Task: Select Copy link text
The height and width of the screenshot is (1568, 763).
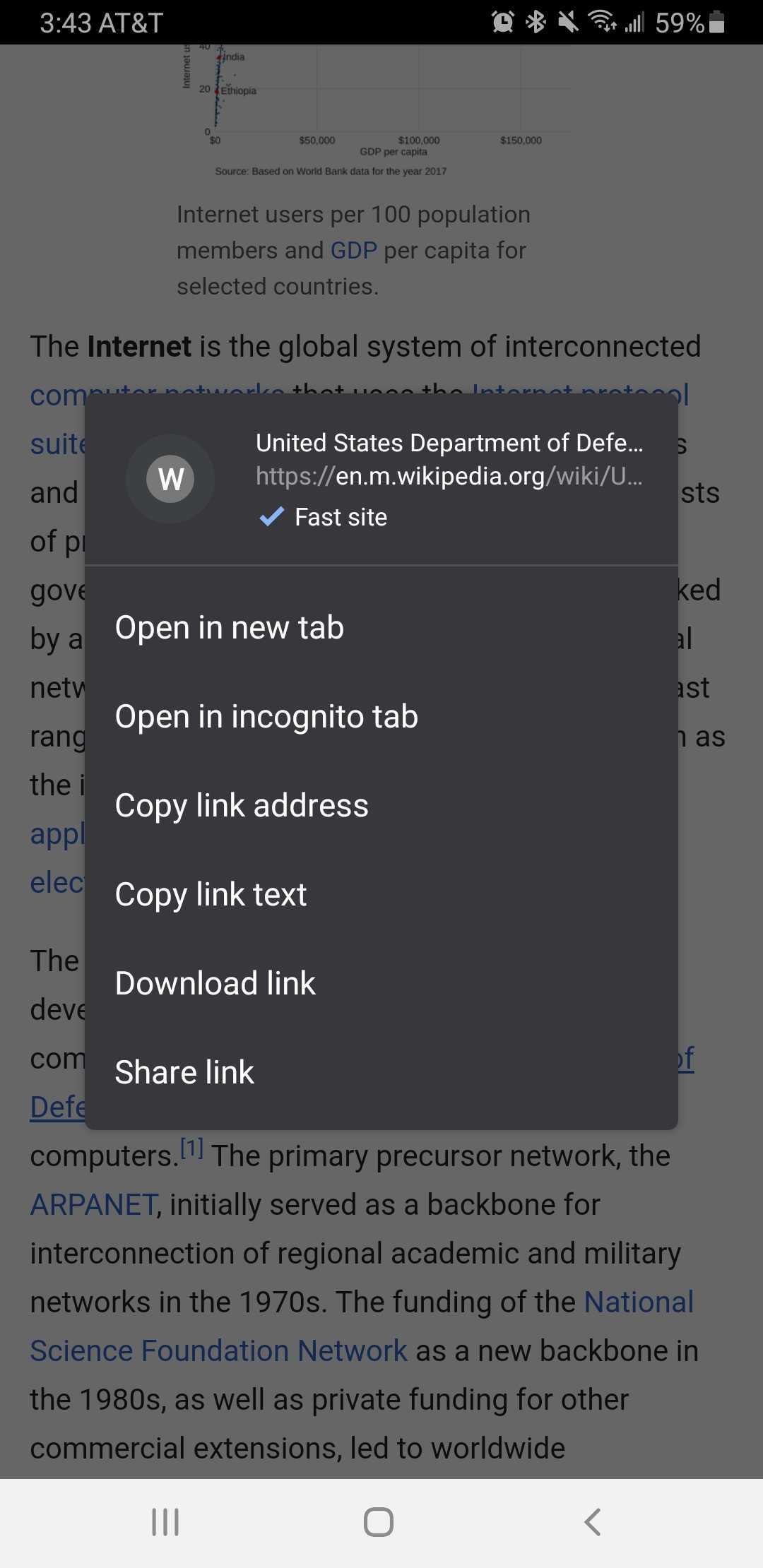Action: (x=381, y=894)
